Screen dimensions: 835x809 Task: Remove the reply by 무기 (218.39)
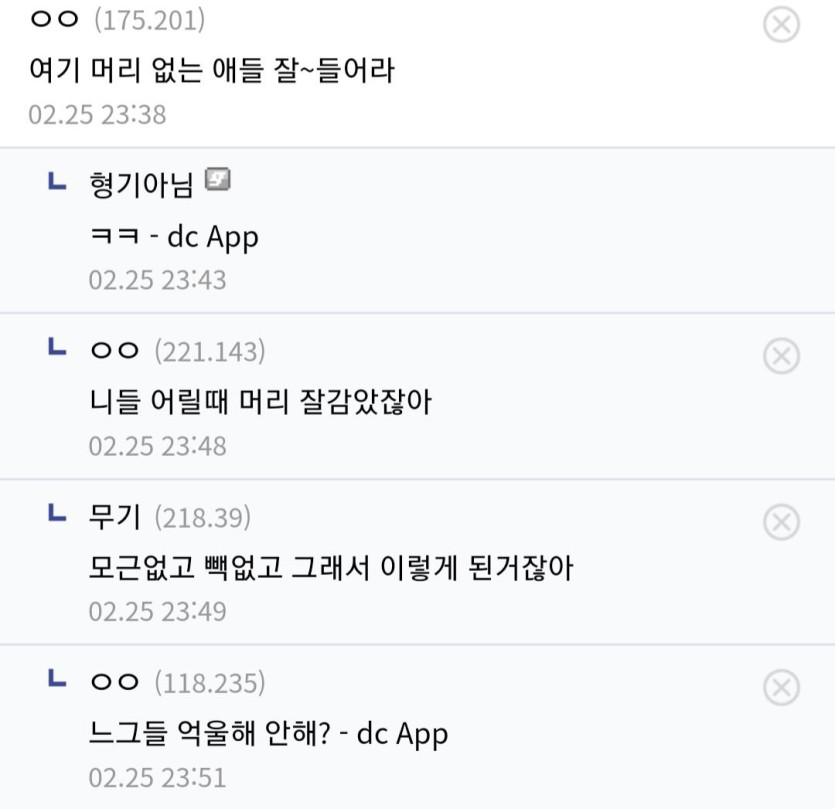[781, 521]
